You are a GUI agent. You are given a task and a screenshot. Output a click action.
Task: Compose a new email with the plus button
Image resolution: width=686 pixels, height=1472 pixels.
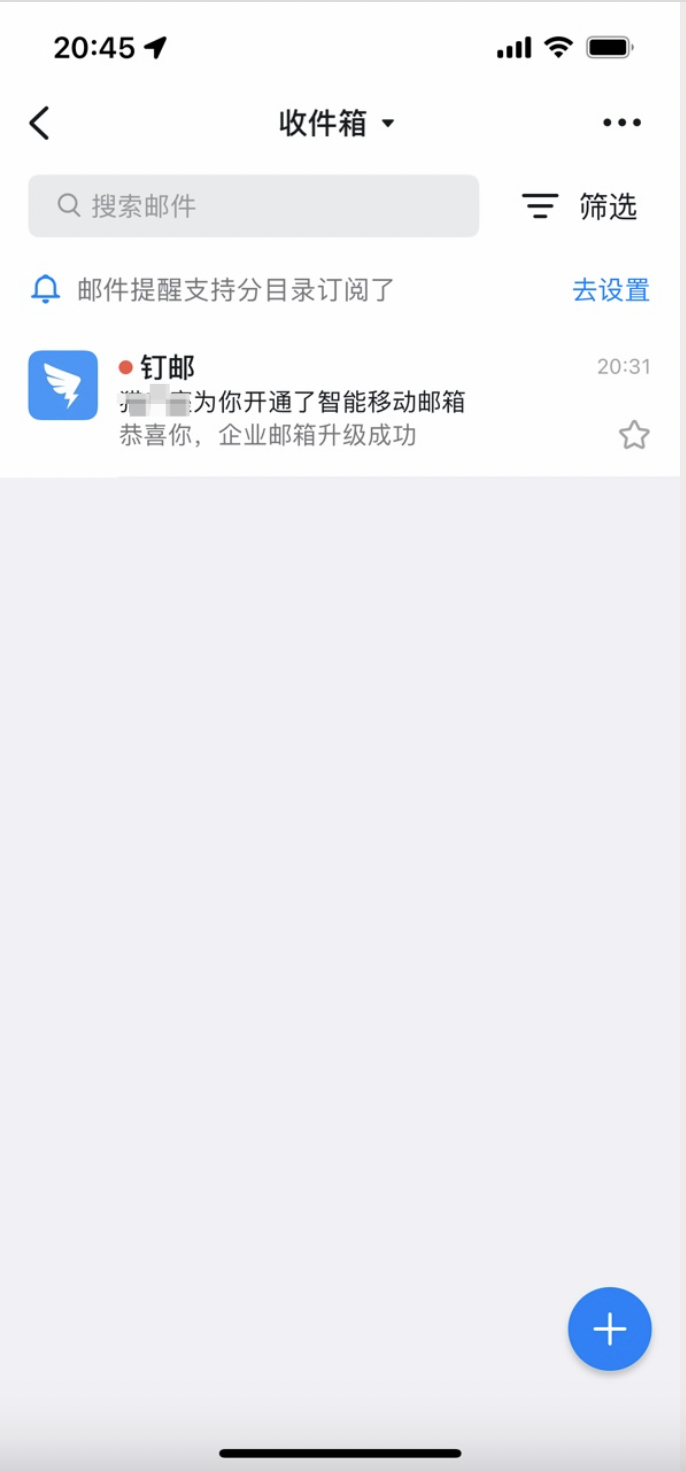click(x=609, y=1329)
